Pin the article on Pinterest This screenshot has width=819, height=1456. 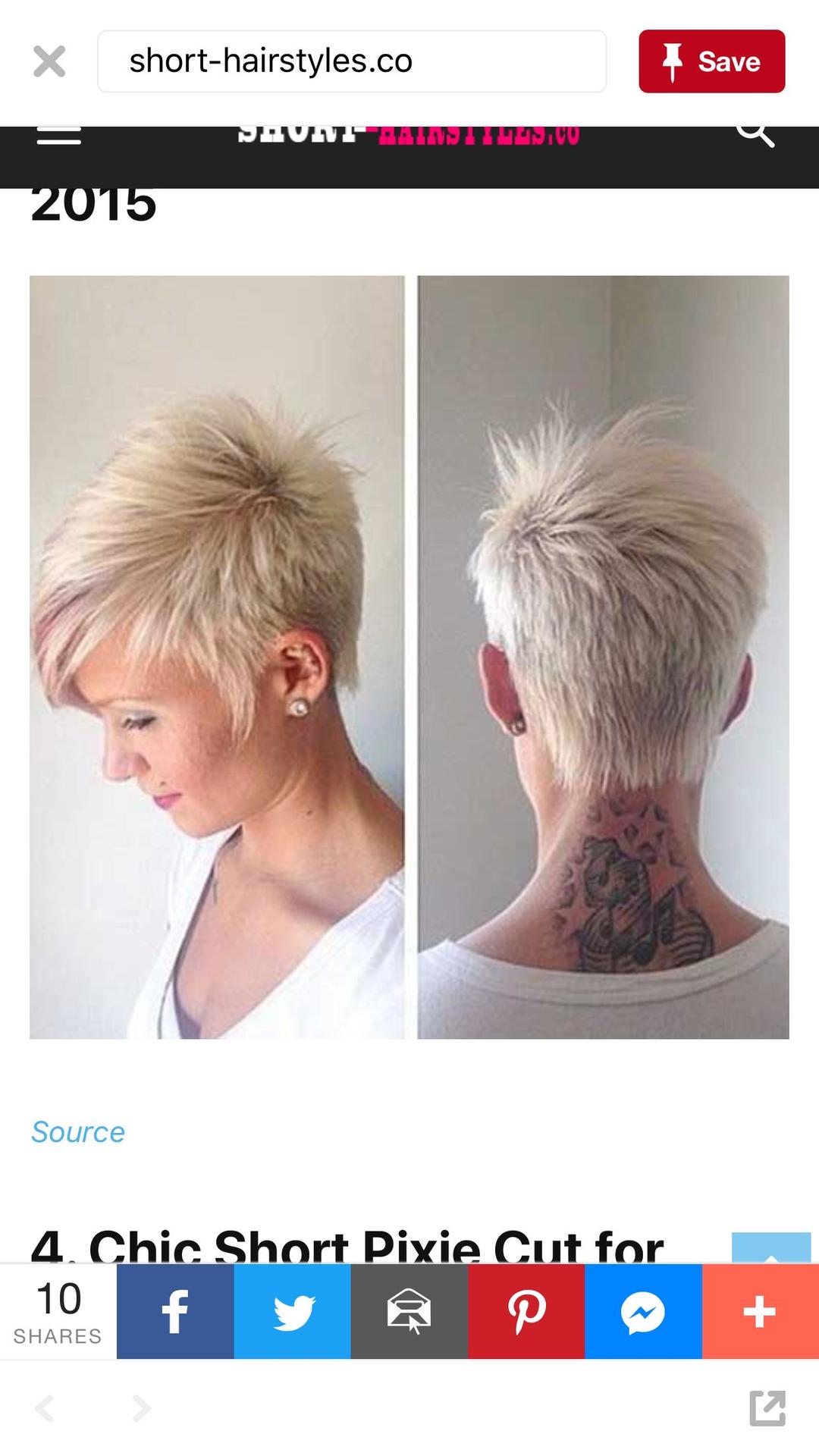tap(526, 1311)
